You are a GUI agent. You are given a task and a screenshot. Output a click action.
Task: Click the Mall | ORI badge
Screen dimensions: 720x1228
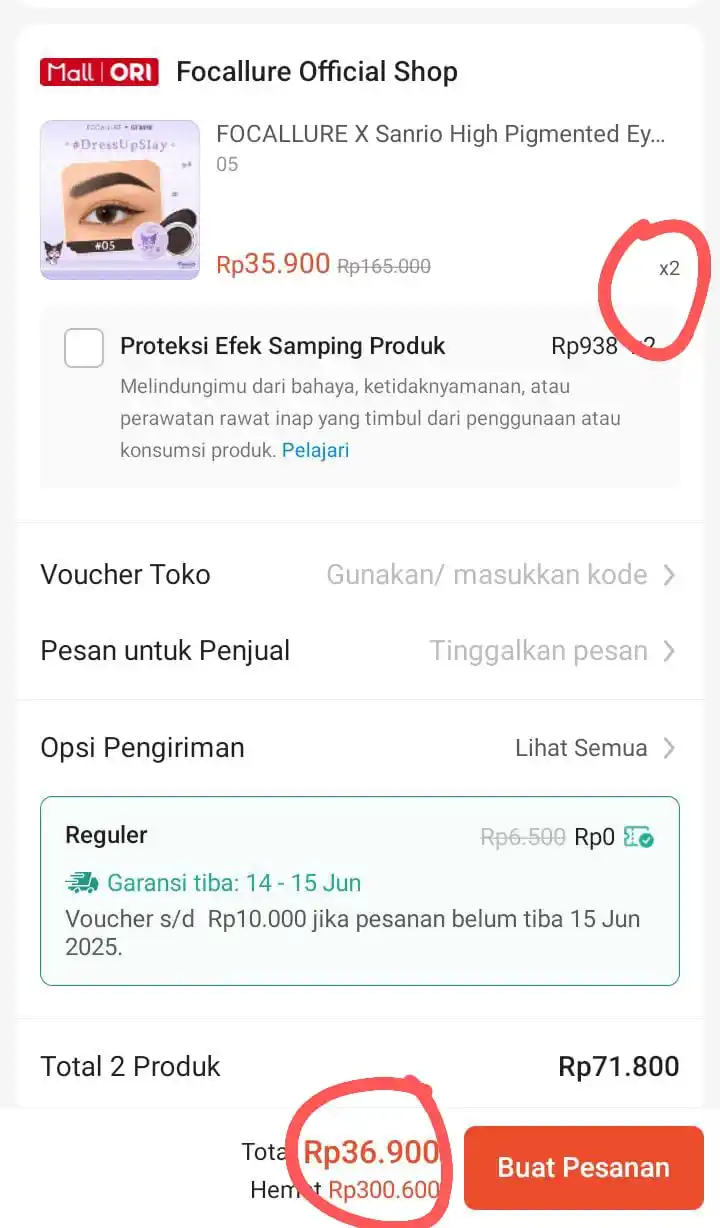click(x=99, y=71)
